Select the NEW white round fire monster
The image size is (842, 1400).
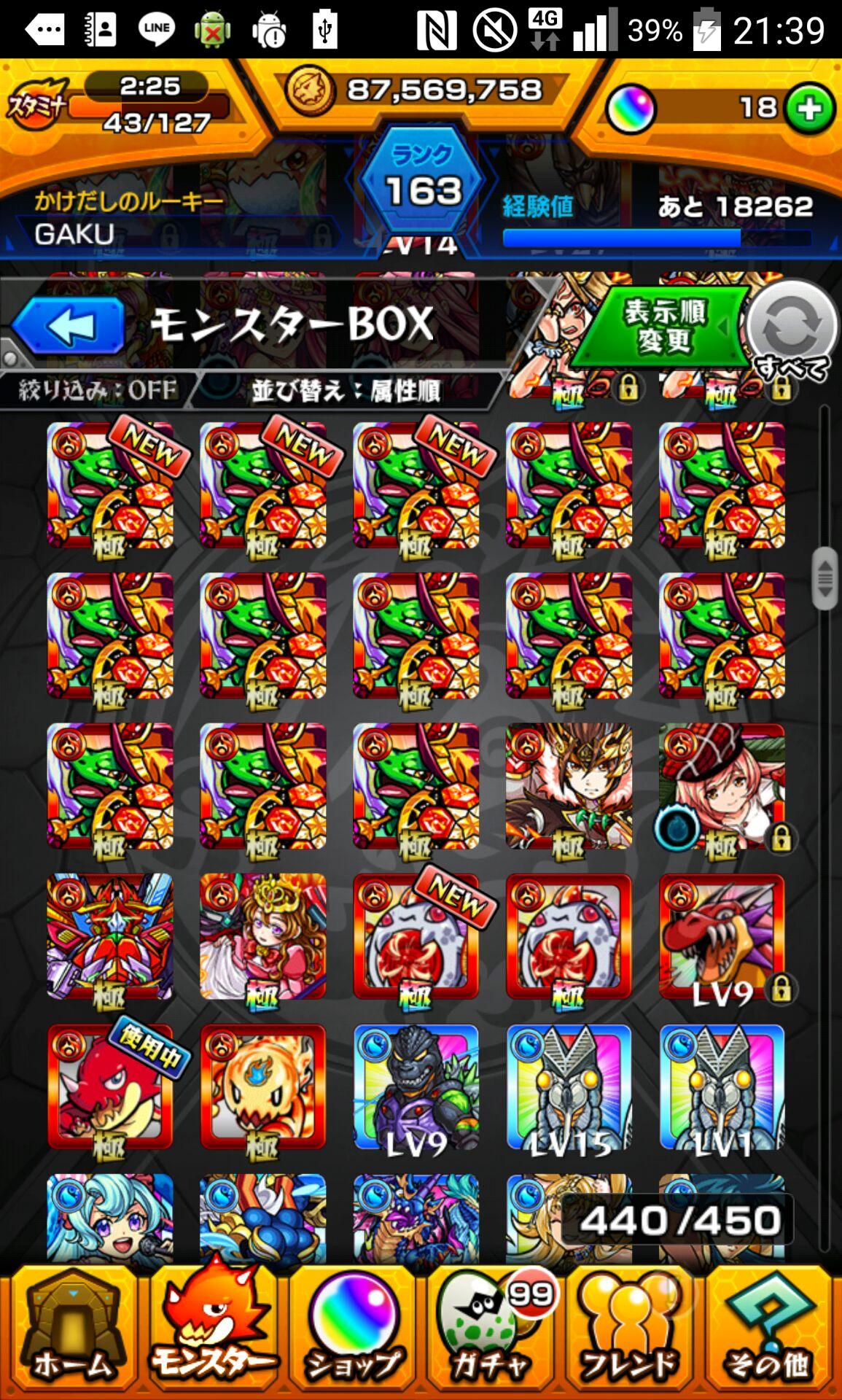[x=416, y=936]
